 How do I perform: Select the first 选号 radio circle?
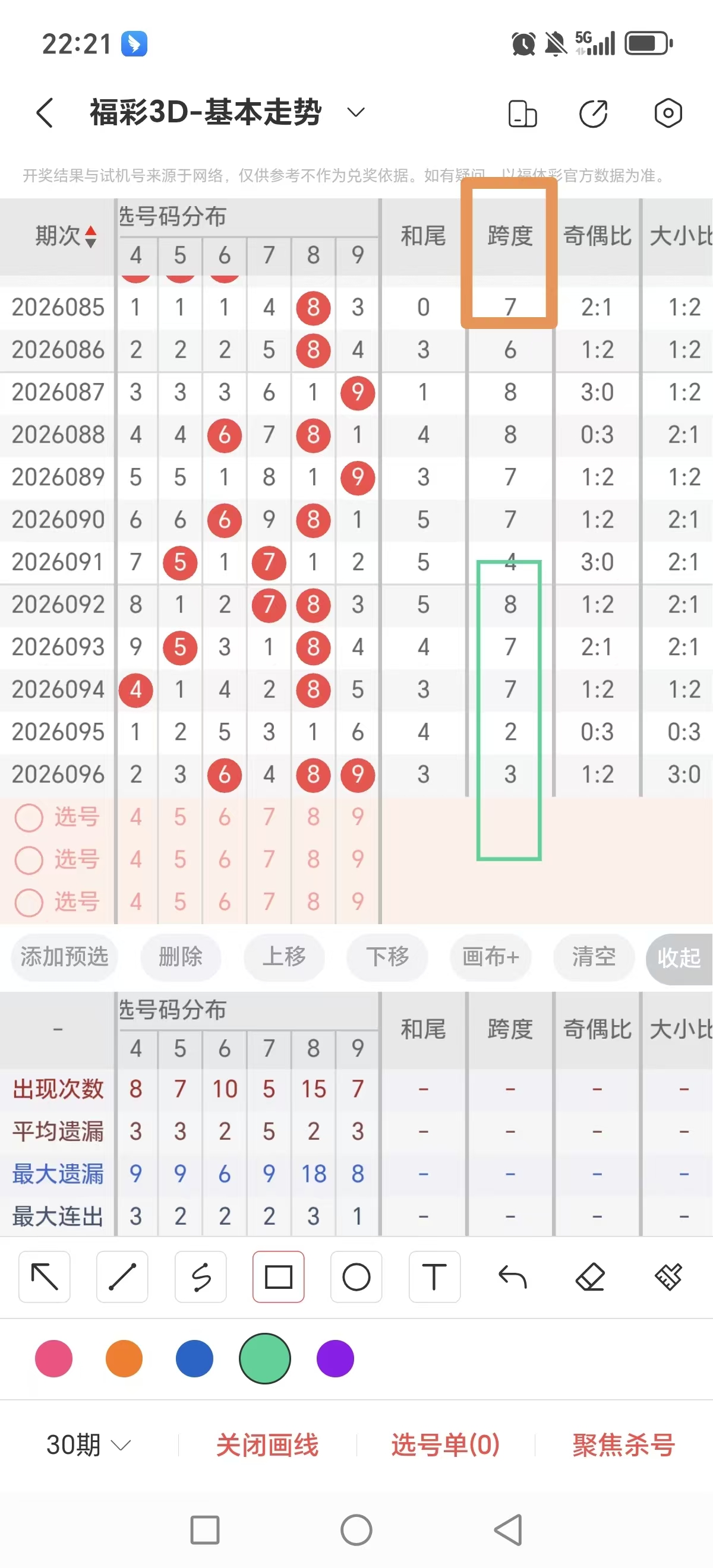coord(29,817)
